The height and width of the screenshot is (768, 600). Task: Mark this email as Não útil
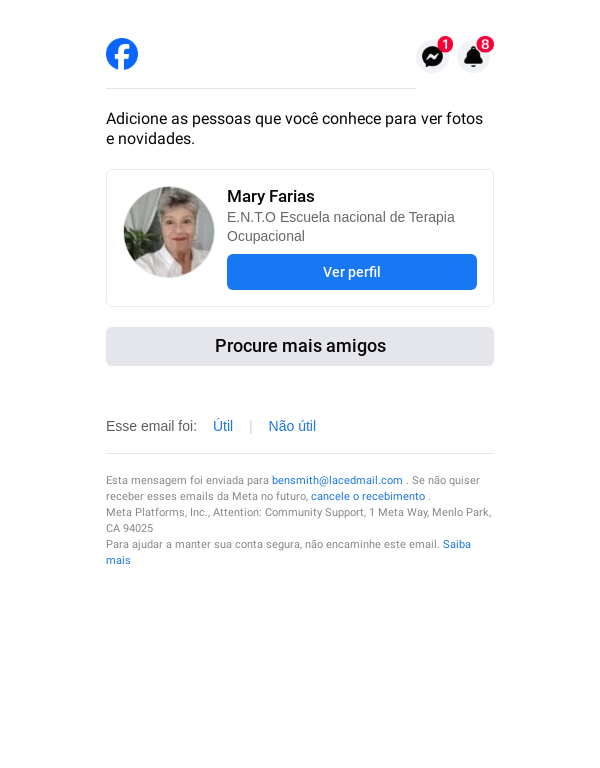click(292, 426)
